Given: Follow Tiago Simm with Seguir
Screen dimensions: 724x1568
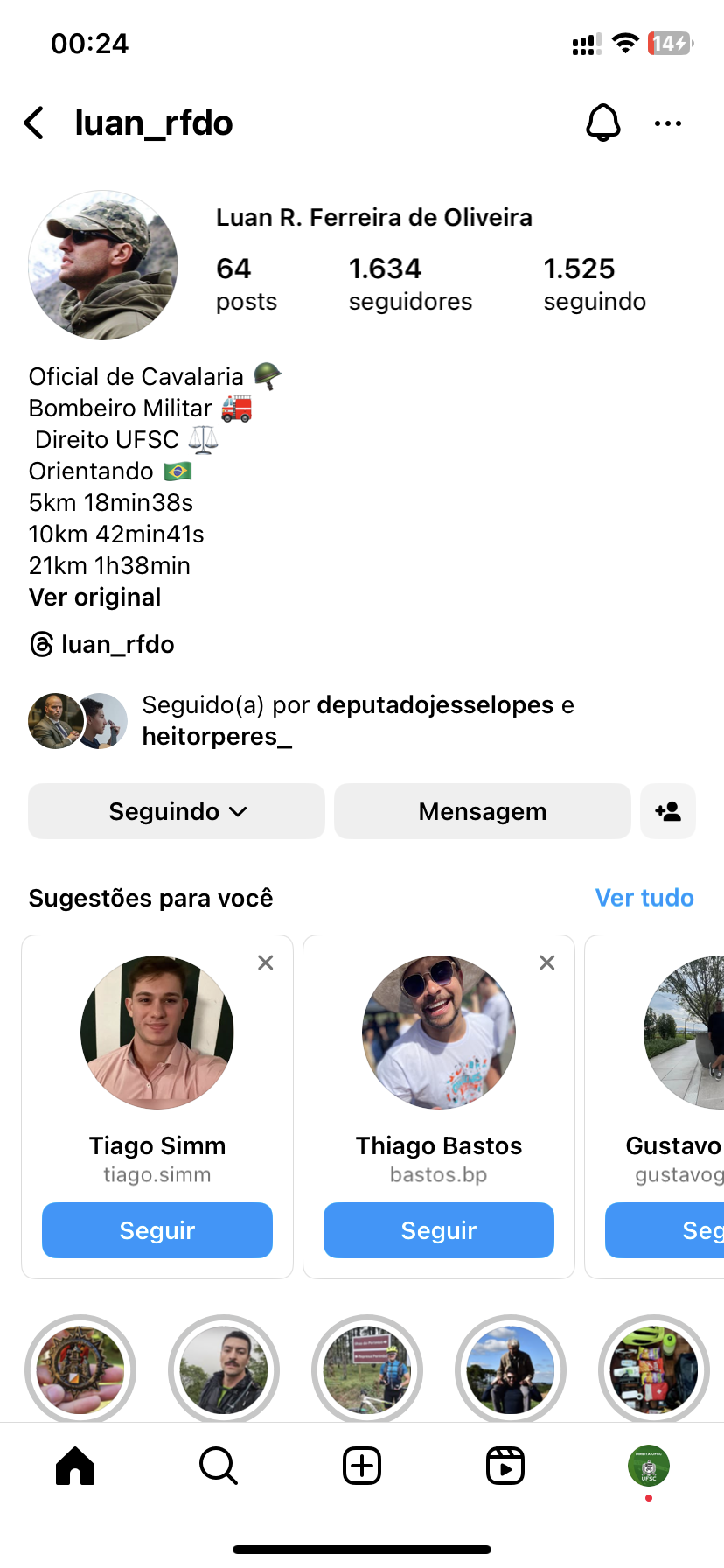Looking at the screenshot, I should 157,1230.
